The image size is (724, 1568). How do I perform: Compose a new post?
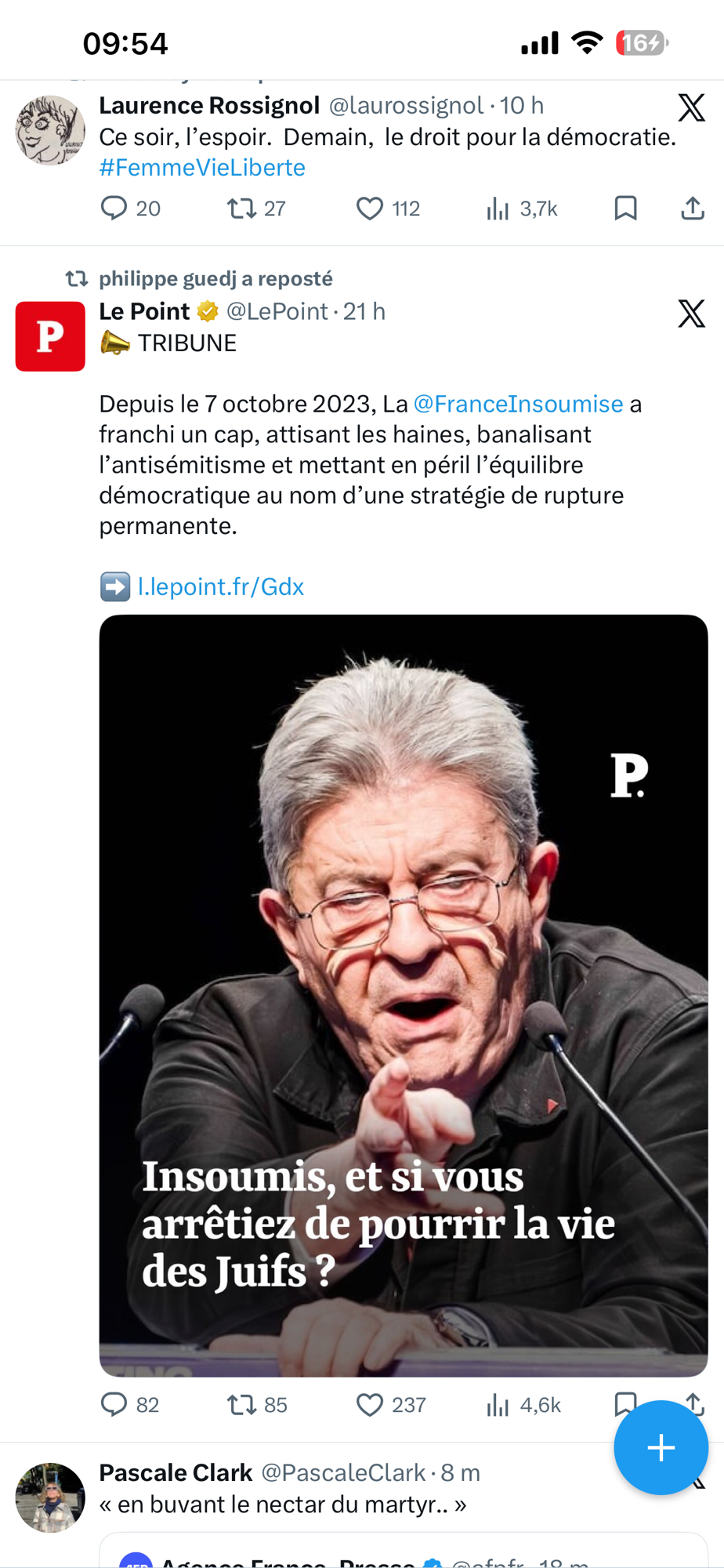click(x=661, y=1447)
